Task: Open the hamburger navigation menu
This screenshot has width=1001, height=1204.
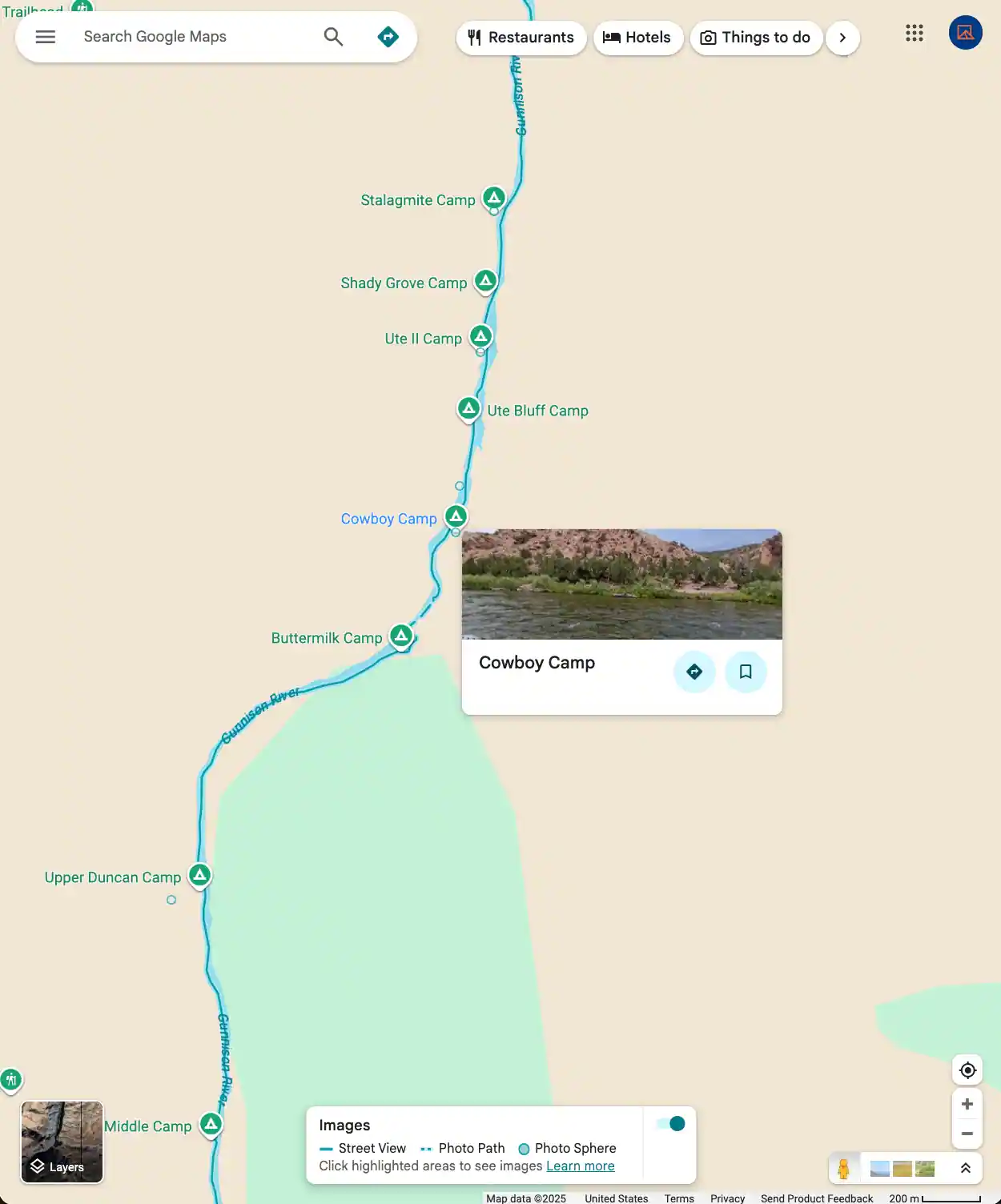Action: pos(45,36)
